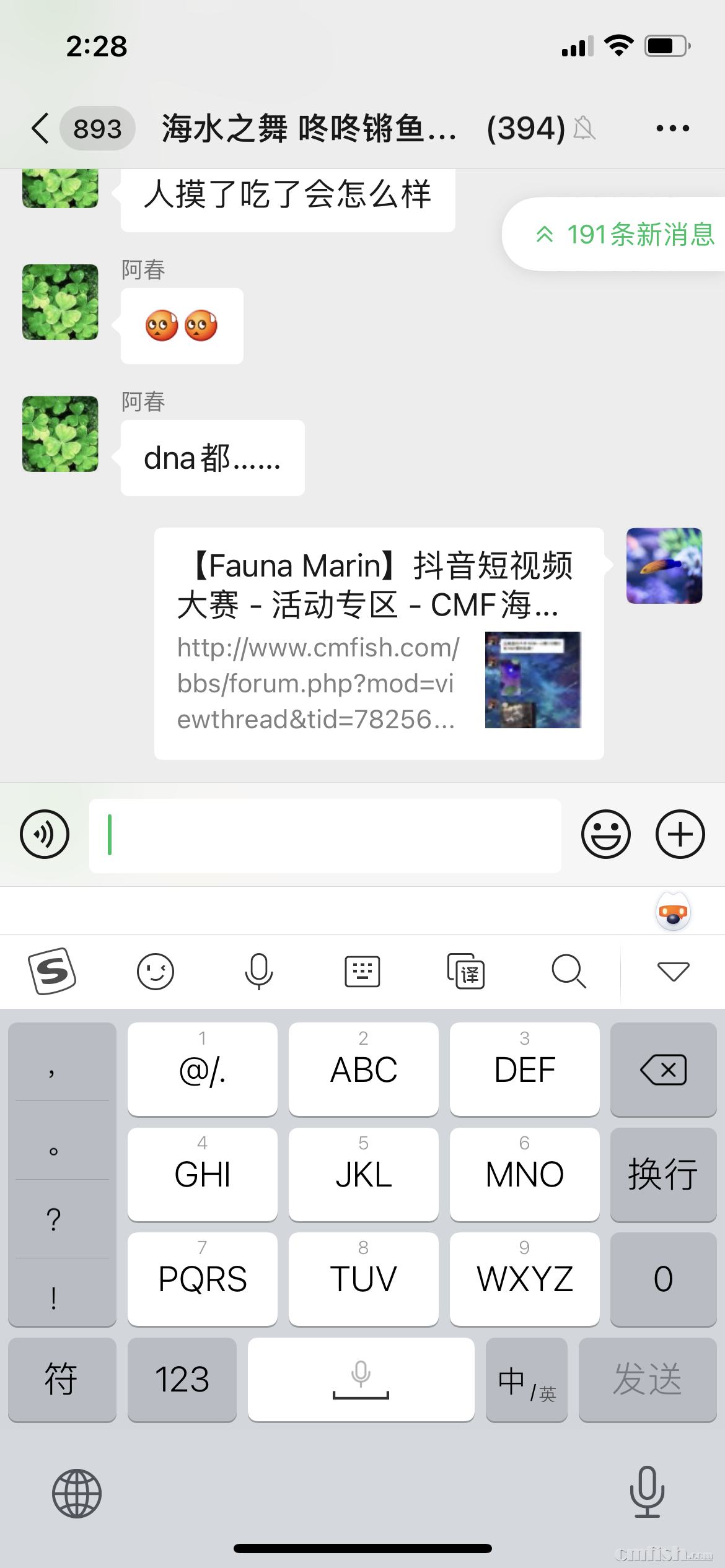Open the Fauna Marin cmfish link card
The height and width of the screenshot is (1568, 725).
point(379,643)
